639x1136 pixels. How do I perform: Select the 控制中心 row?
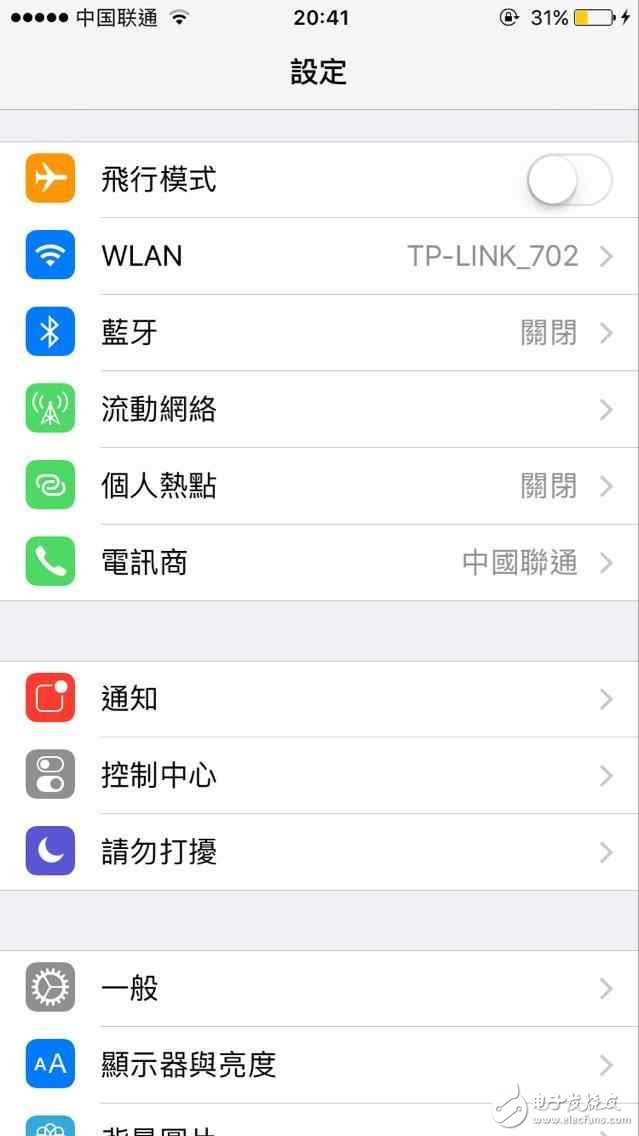(320, 775)
